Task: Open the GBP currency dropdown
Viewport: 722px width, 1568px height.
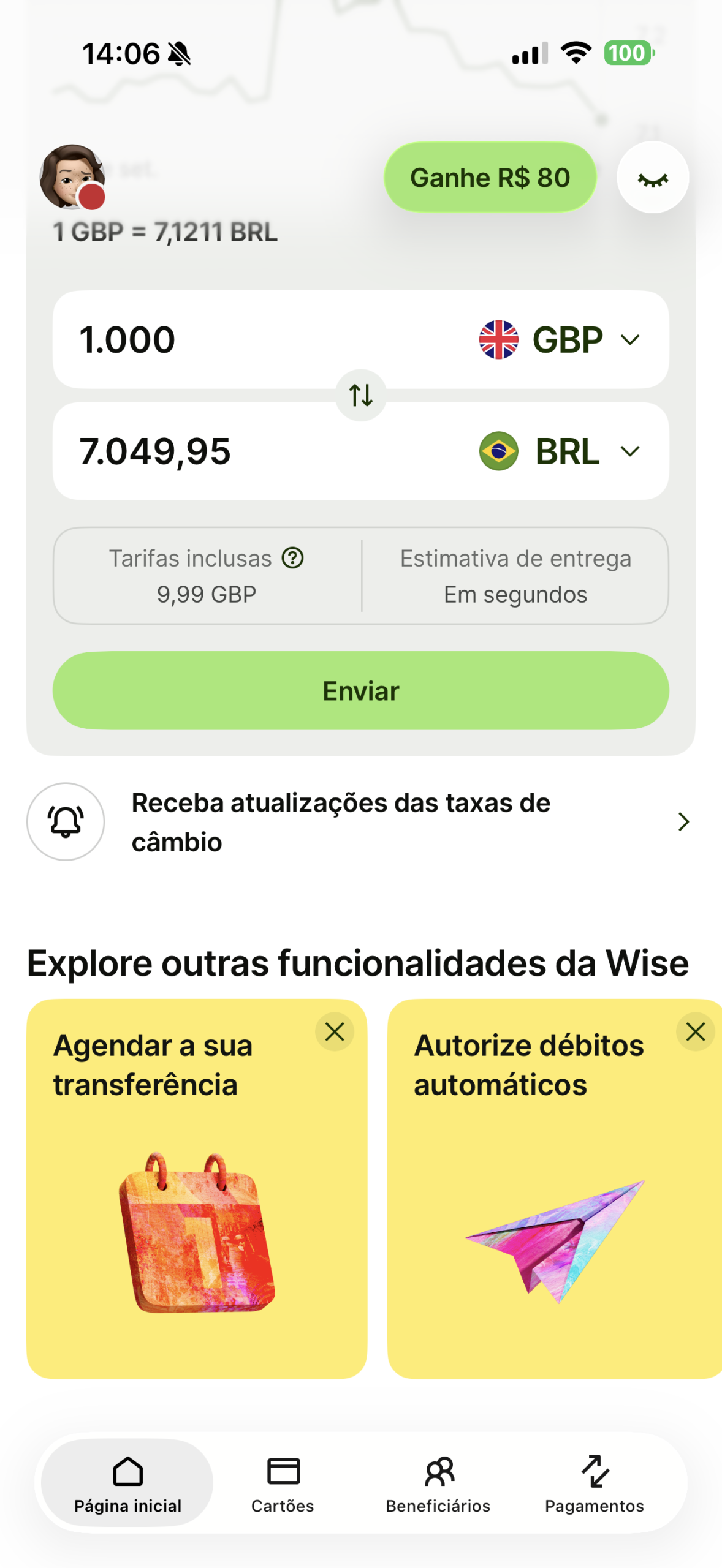Action: [x=560, y=340]
